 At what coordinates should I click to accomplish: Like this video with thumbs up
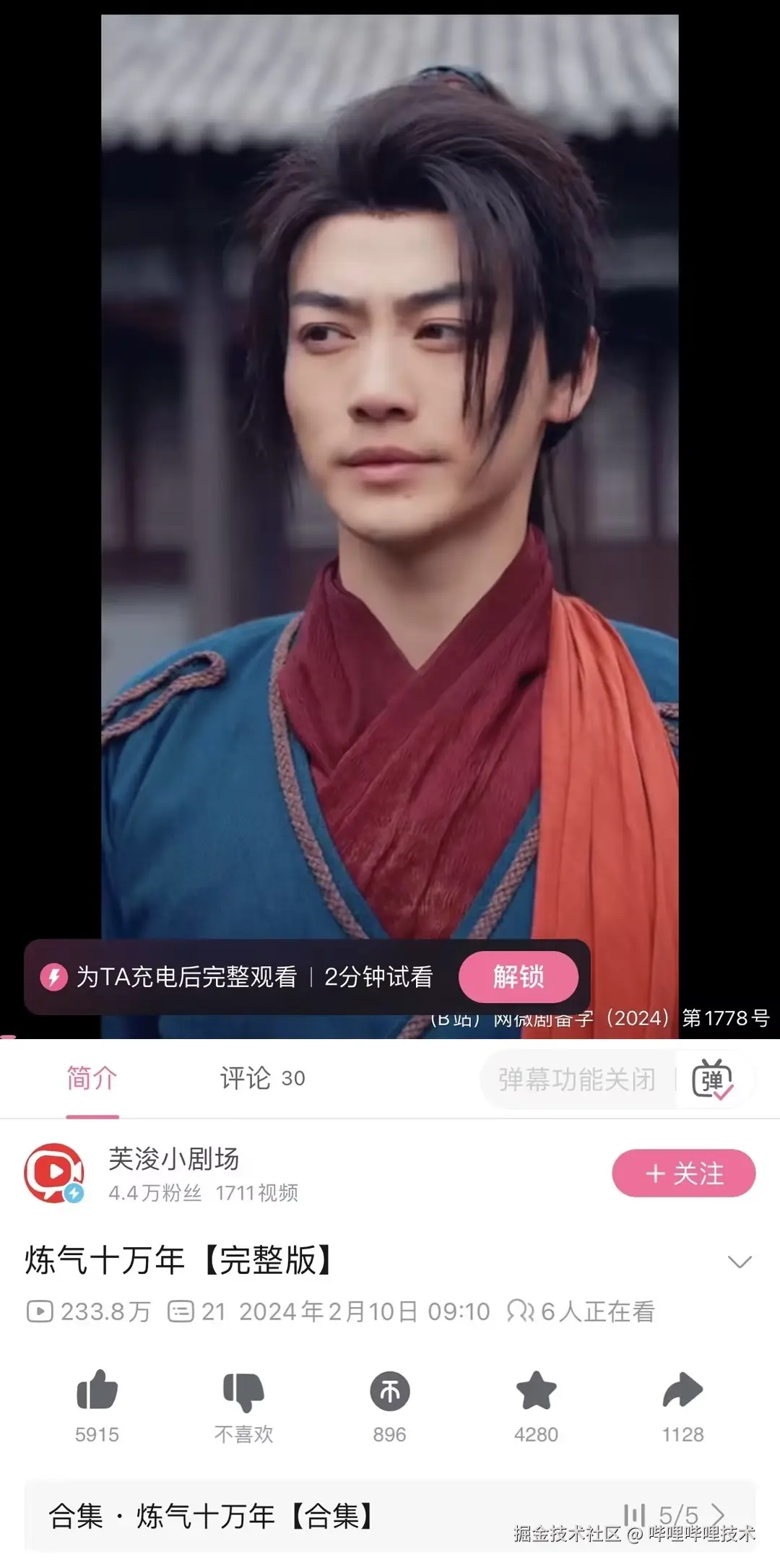[x=97, y=1390]
